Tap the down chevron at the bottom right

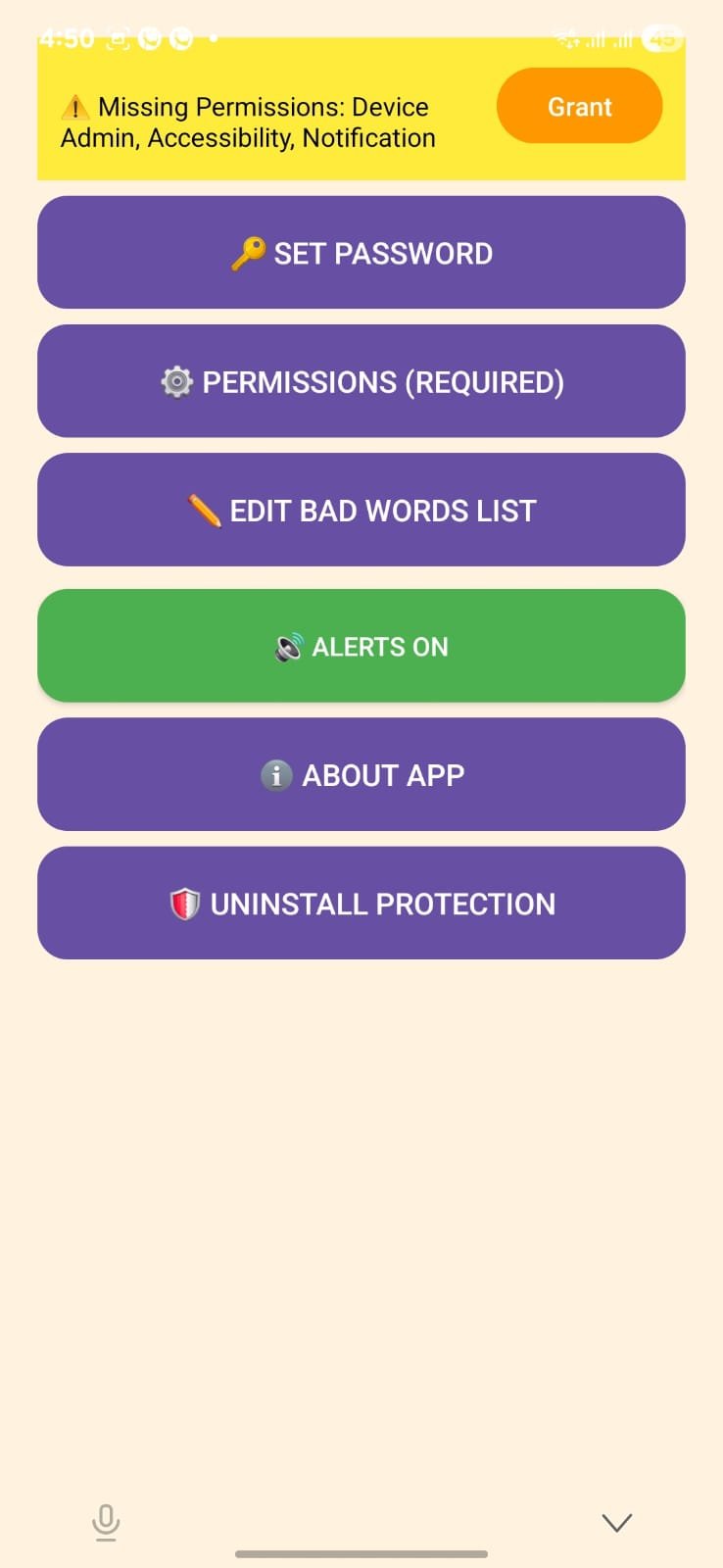coord(616,1522)
